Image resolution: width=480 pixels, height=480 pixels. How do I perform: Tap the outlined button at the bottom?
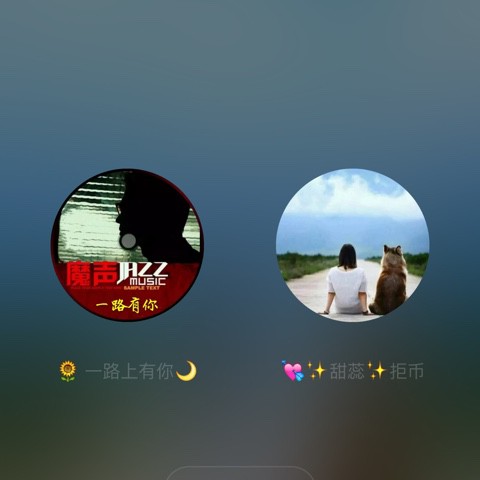point(240,473)
